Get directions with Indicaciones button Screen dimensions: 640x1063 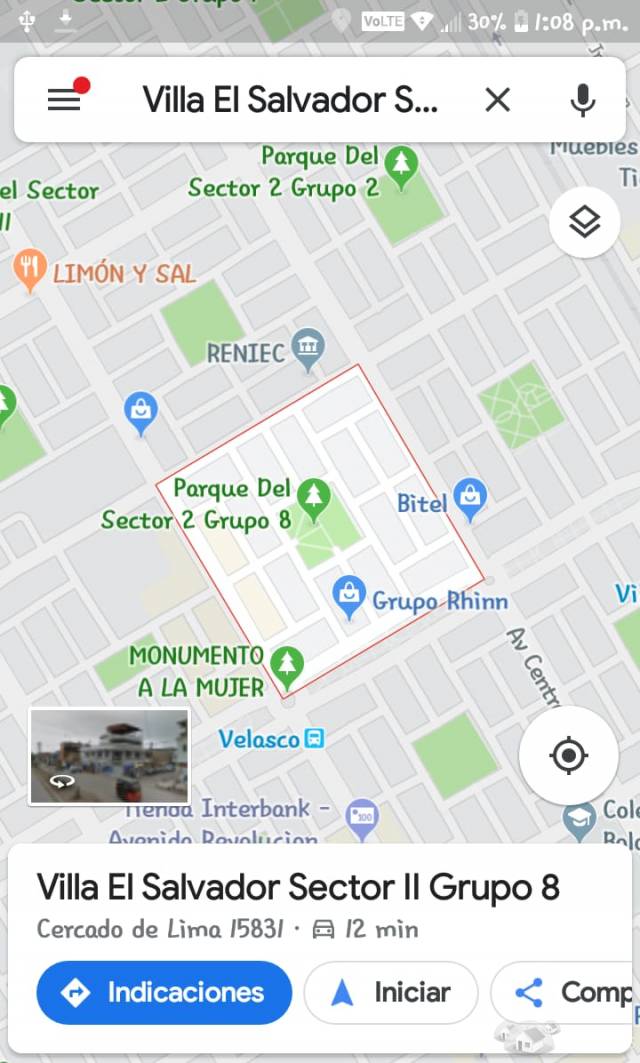pos(164,992)
